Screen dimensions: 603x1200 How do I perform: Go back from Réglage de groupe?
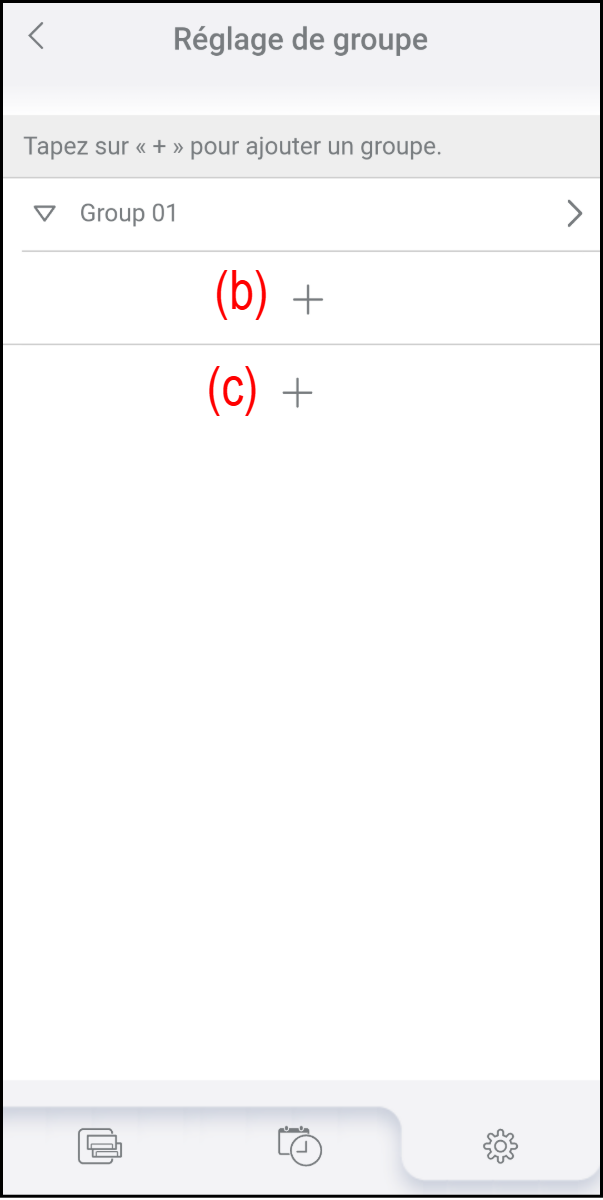37,37
